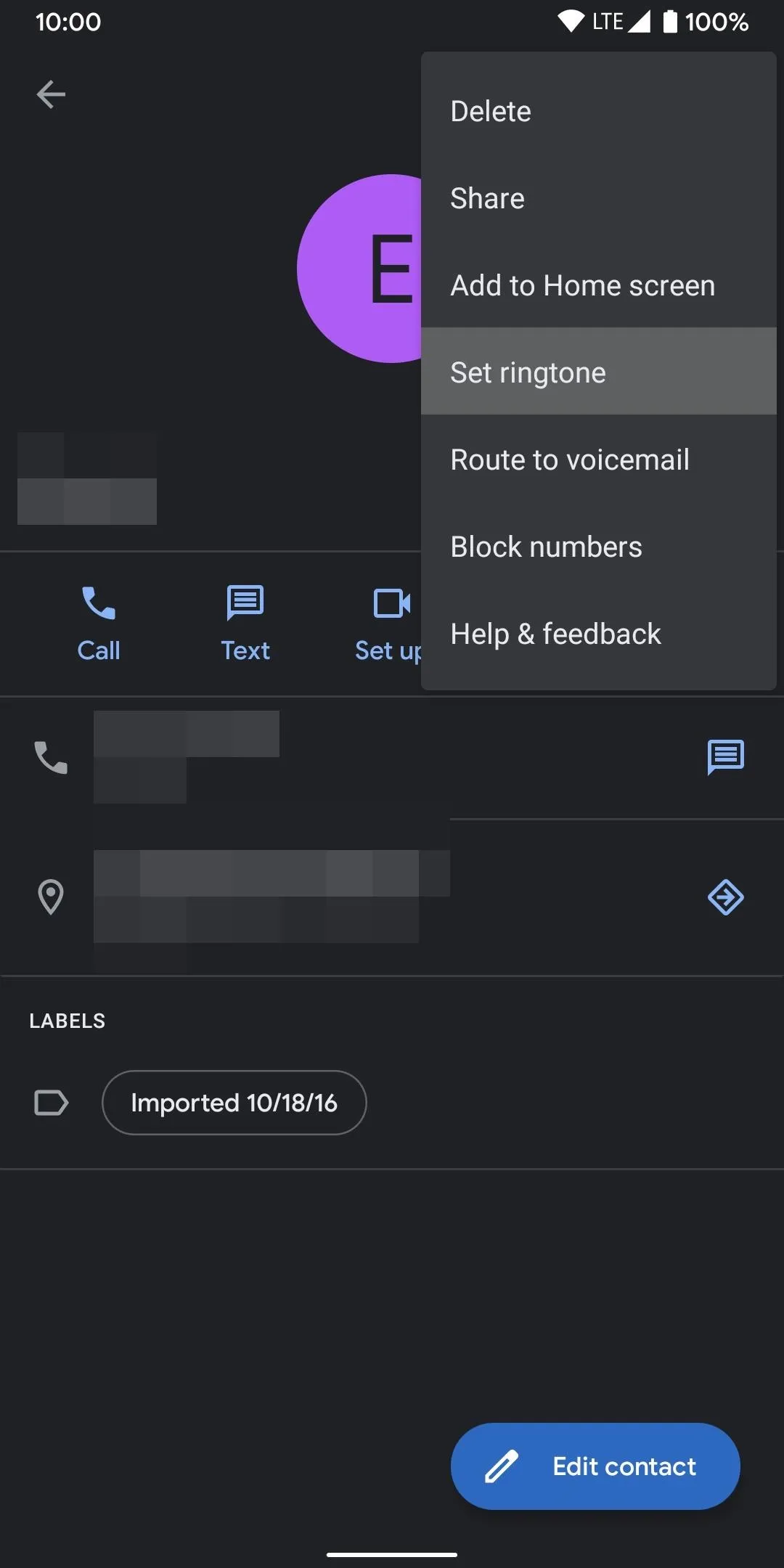Screen dimensions: 784x1568
Task: Select Route to voicemail
Action: [x=598, y=460]
